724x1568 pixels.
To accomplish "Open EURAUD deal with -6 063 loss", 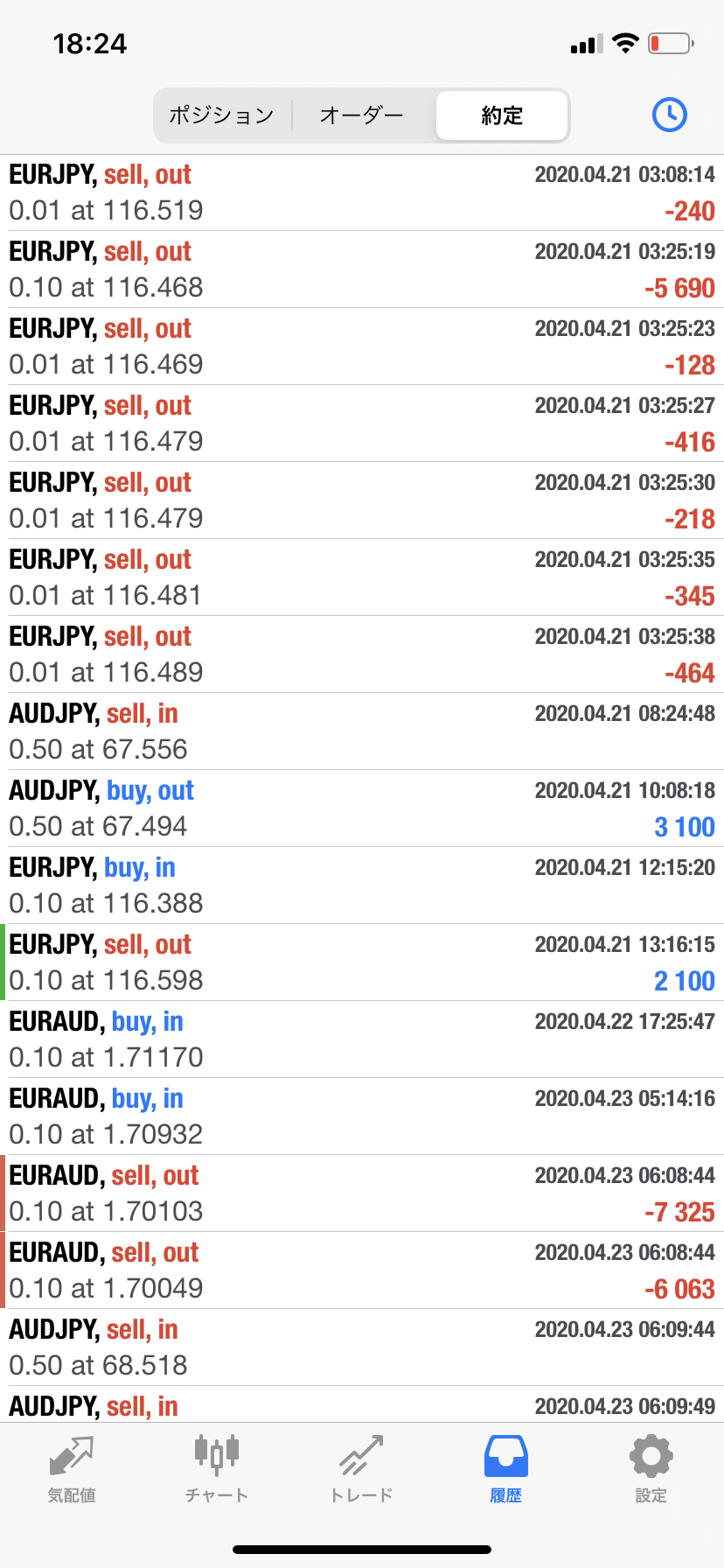I will point(362,1270).
